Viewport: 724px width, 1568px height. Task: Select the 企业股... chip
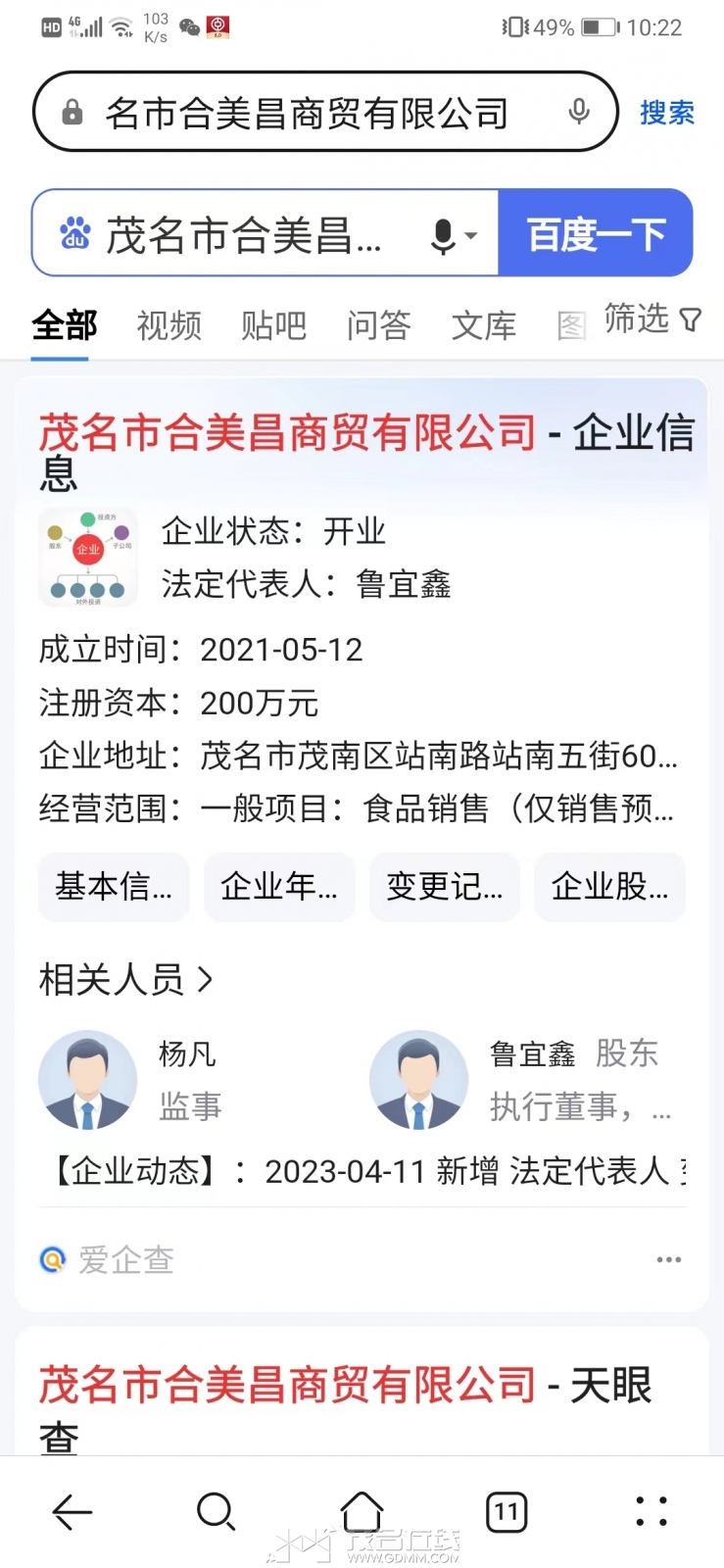pos(609,886)
